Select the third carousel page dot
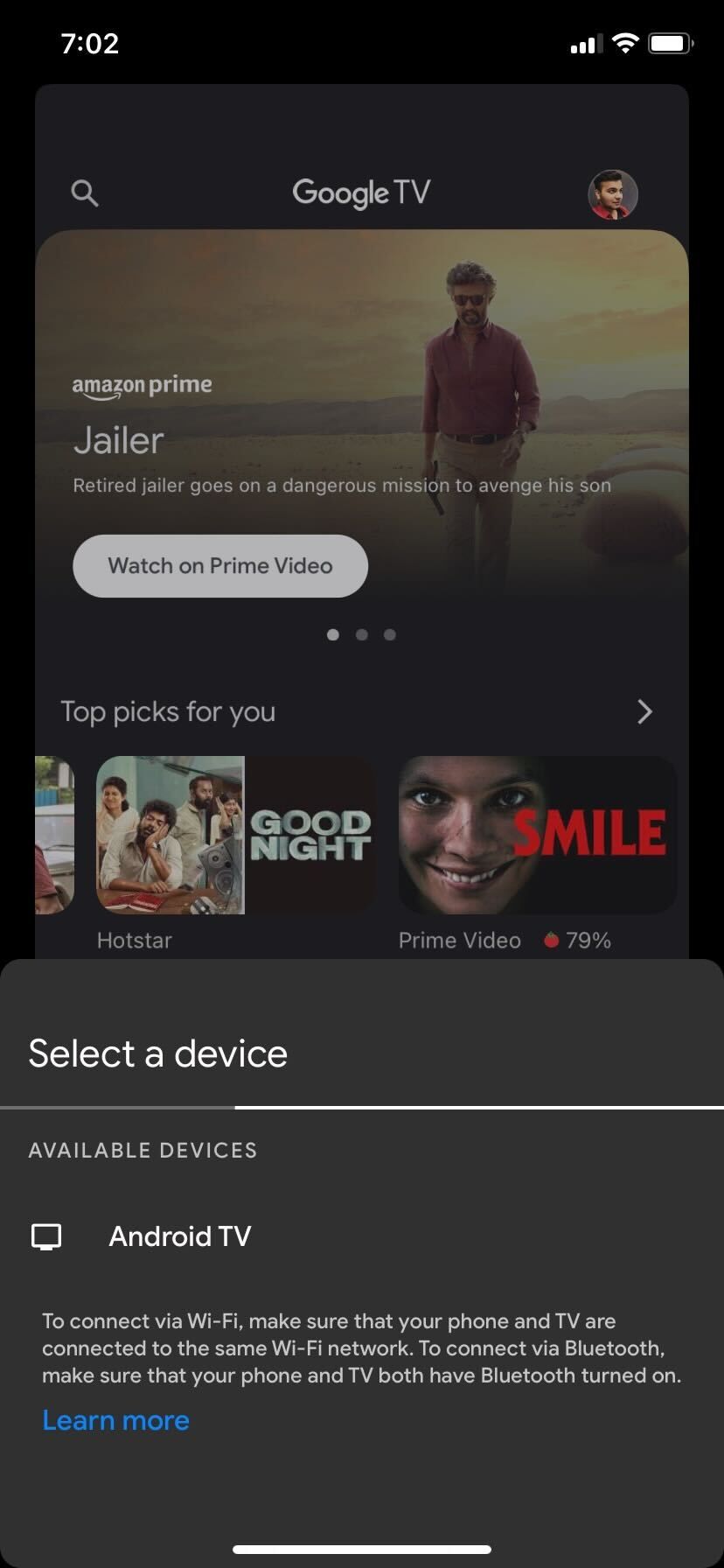724x1568 pixels. (x=390, y=634)
